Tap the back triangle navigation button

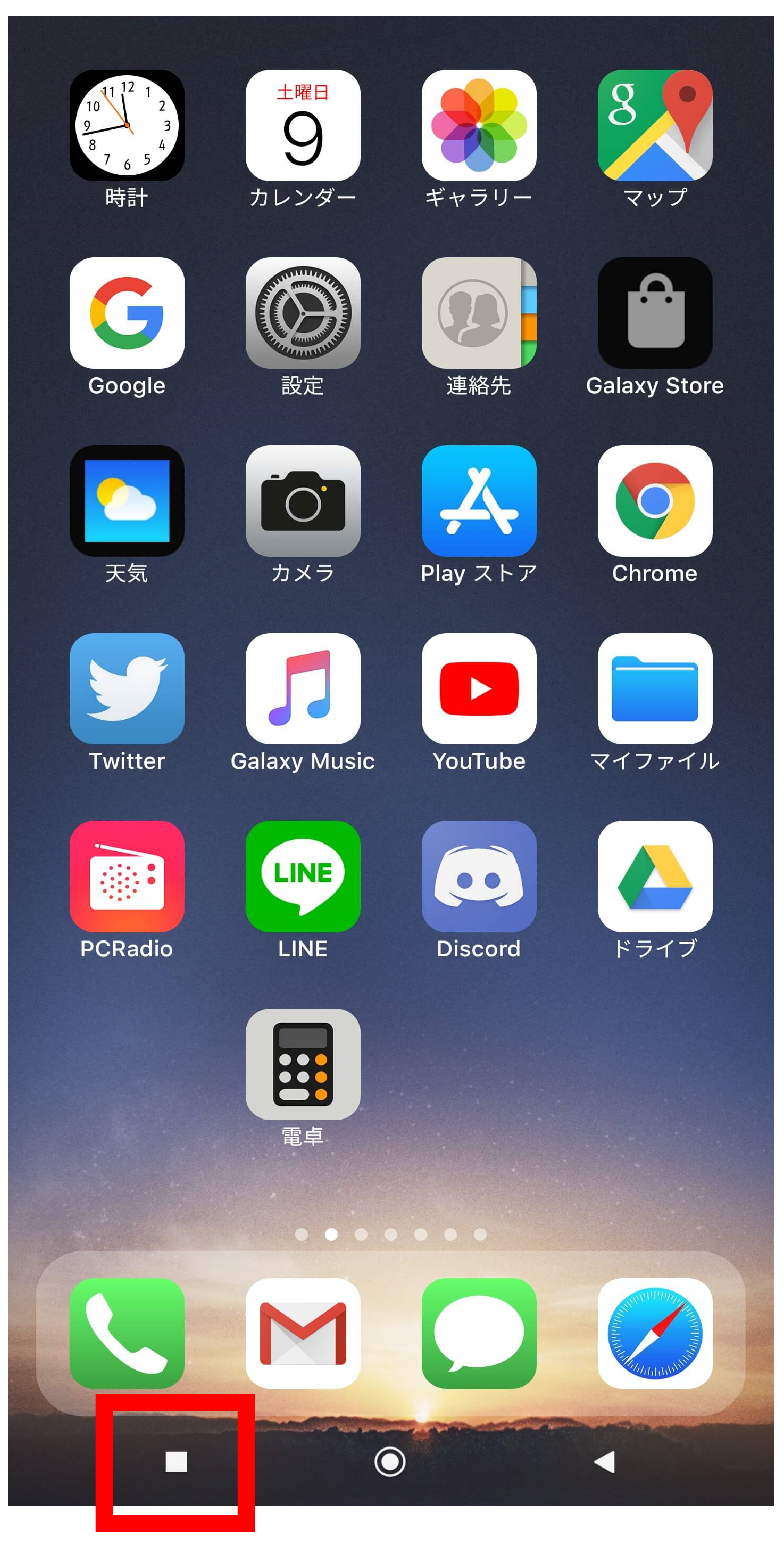[x=604, y=1462]
